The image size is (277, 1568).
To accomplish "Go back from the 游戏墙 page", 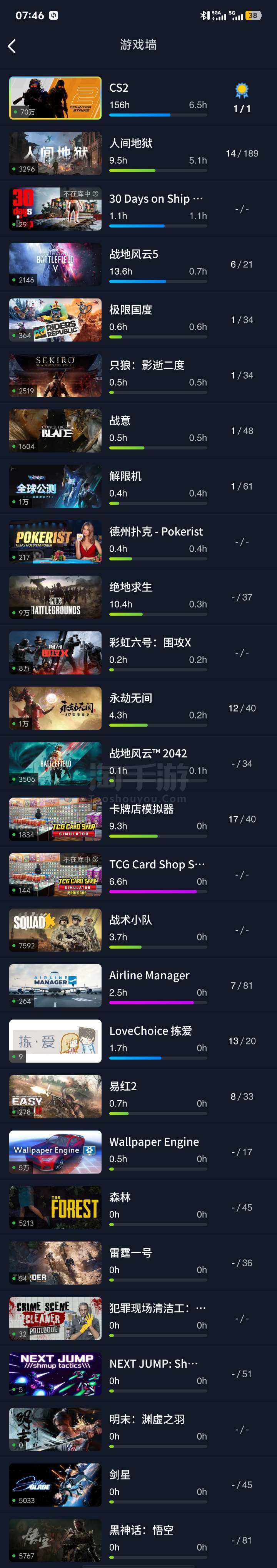I will tap(12, 45).
